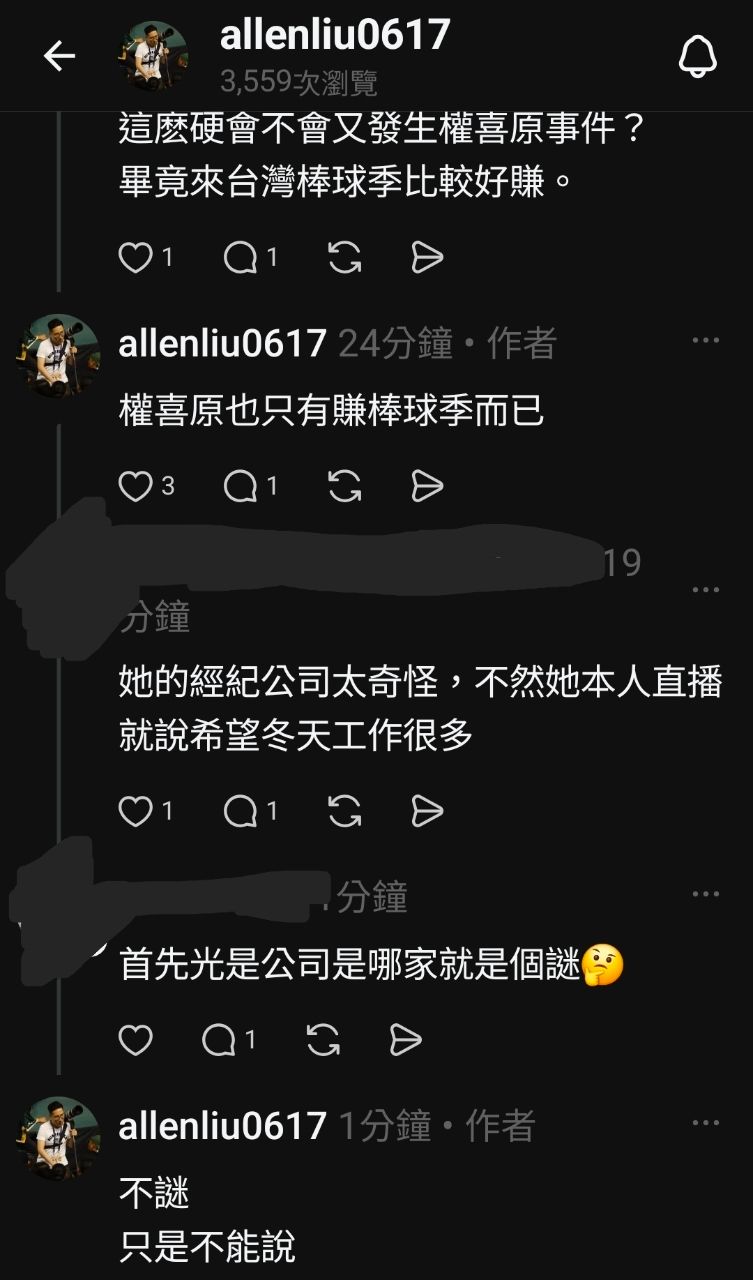Reply to the comment about 經紀公司太奇怪
The height and width of the screenshot is (1280, 753).
[241, 811]
